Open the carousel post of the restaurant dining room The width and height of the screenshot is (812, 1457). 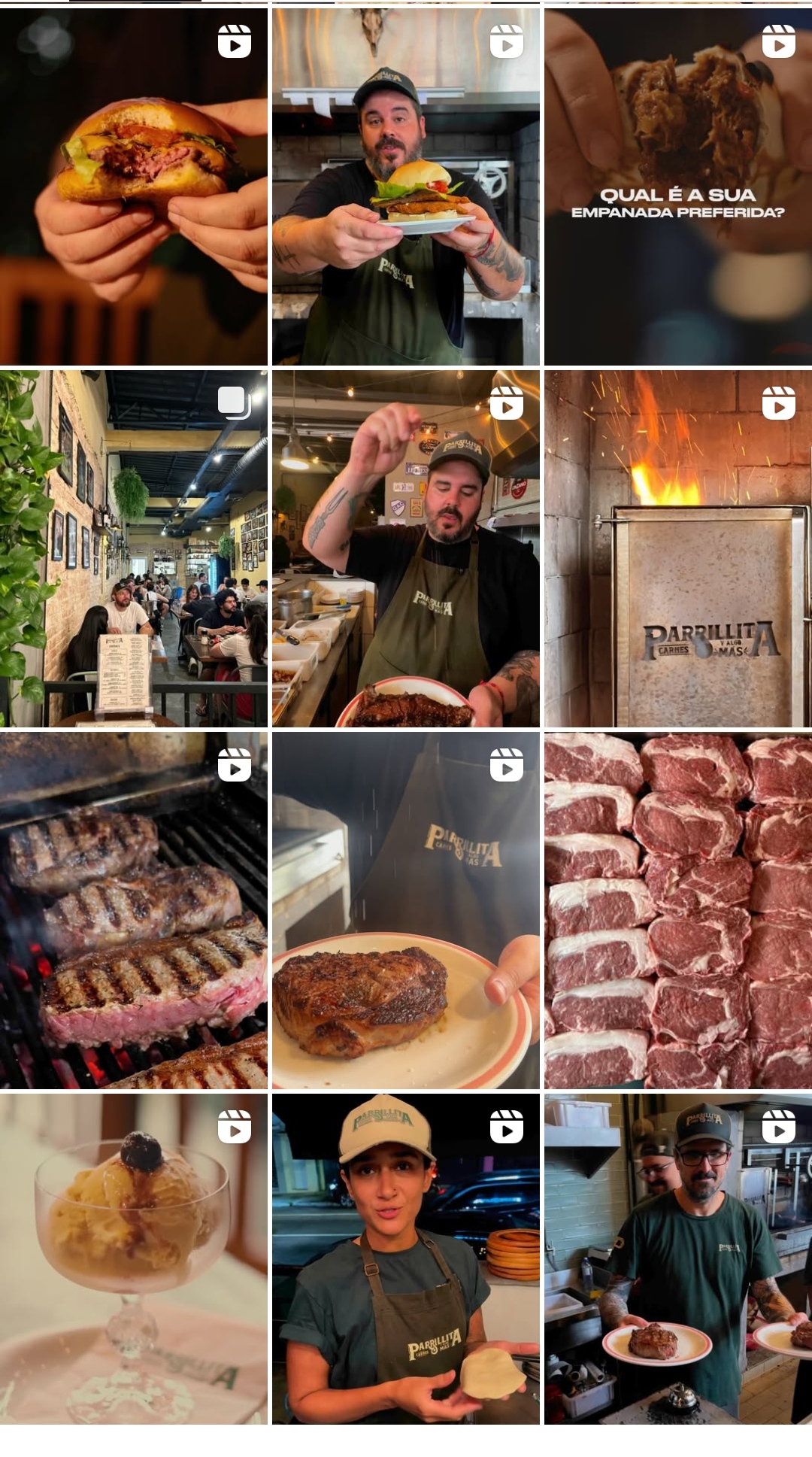pyautogui.click(x=134, y=548)
